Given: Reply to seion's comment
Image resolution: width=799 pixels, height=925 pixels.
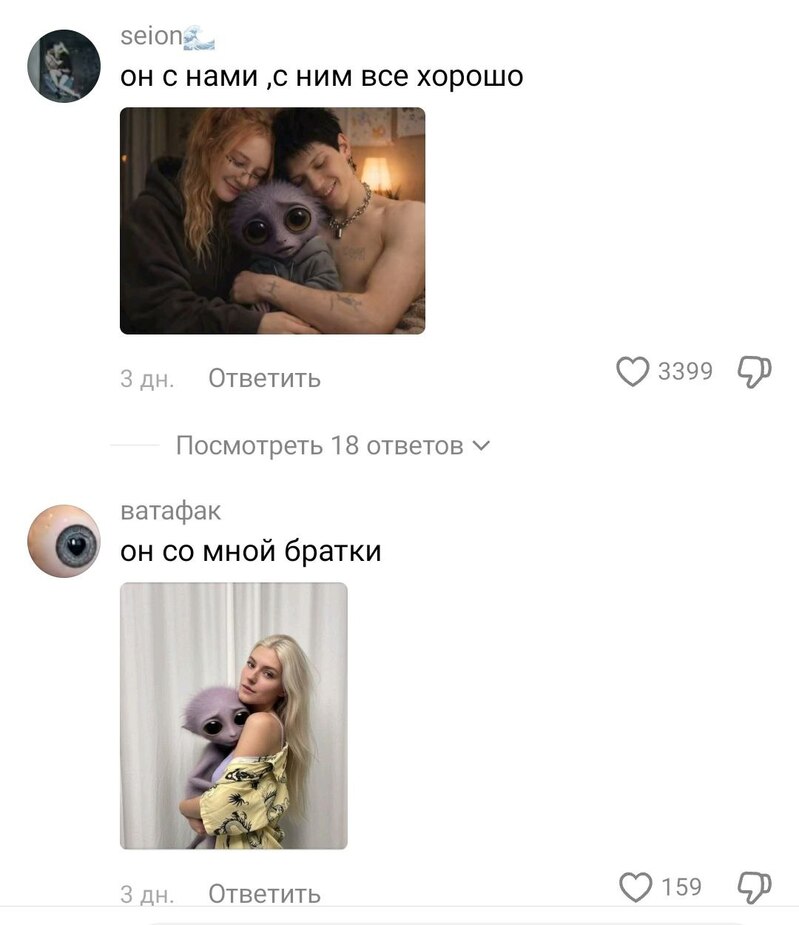Looking at the screenshot, I should (264, 378).
